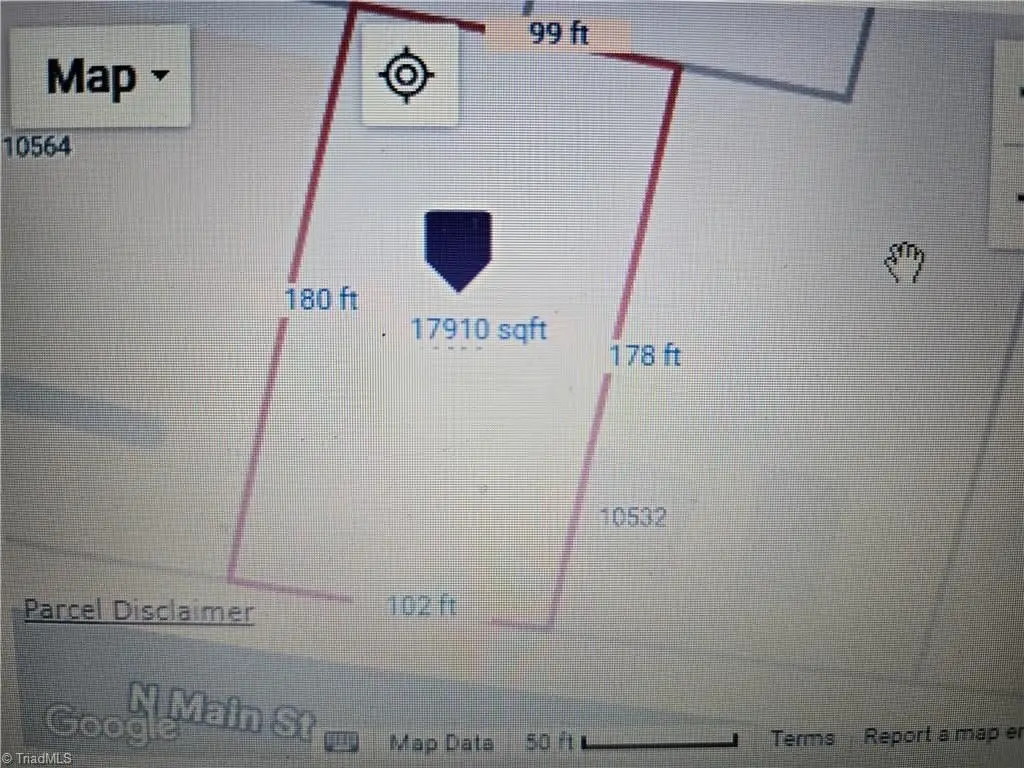Tap the dark parcel marker pin
This screenshot has width=1024, height=768.
tap(458, 248)
